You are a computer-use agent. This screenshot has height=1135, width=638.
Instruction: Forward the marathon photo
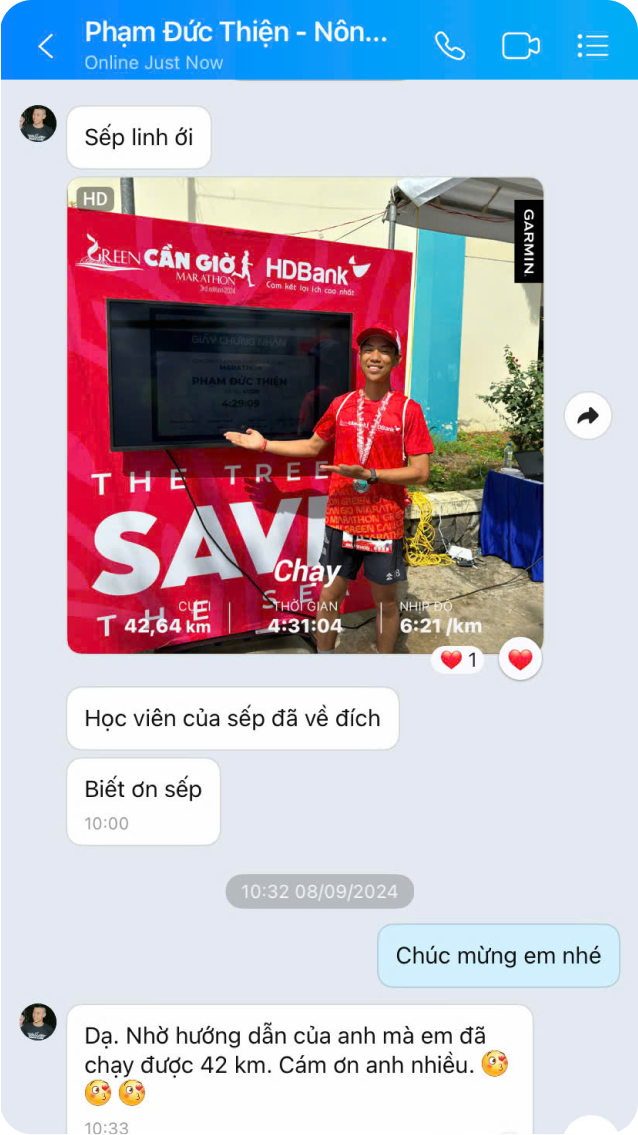tap(588, 415)
